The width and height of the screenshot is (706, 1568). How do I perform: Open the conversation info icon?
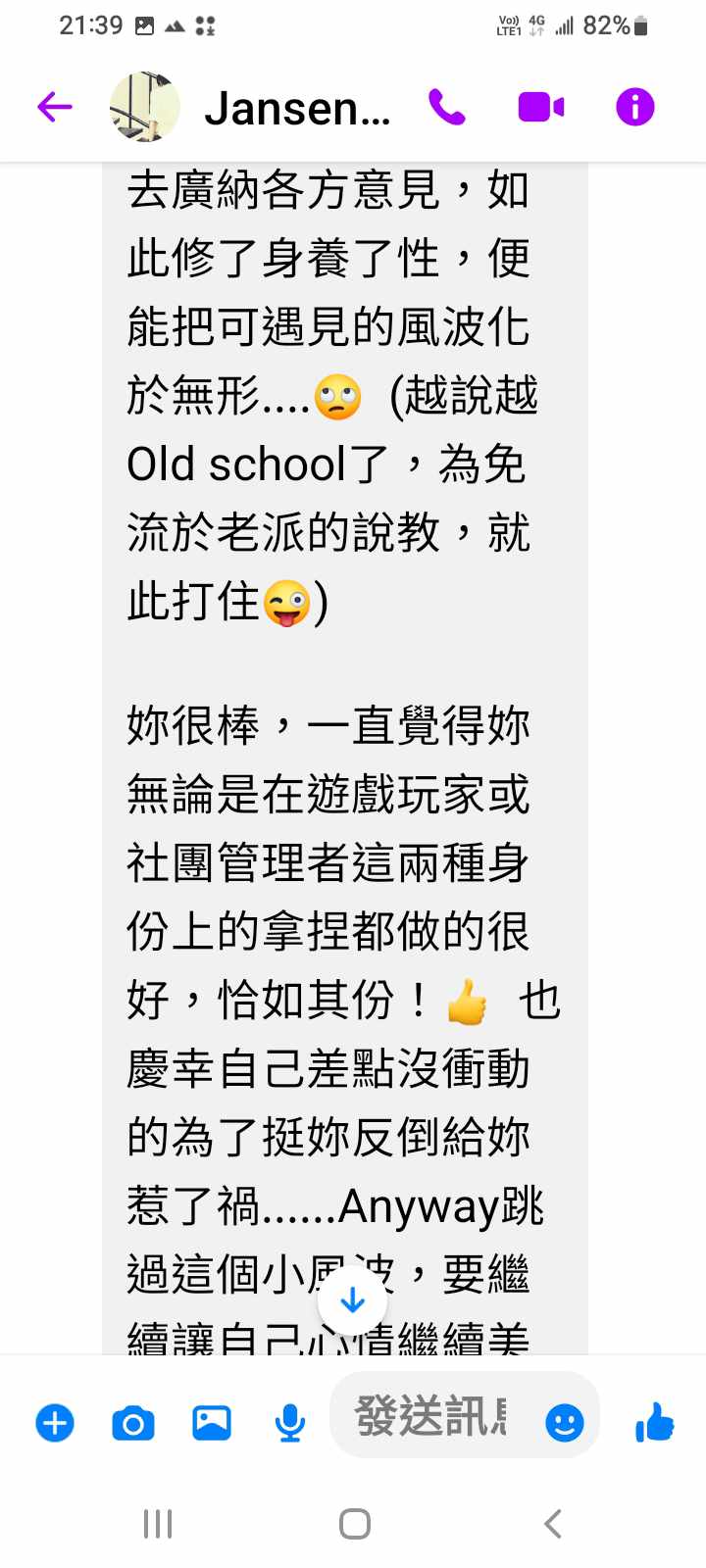pyautogui.click(x=634, y=107)
